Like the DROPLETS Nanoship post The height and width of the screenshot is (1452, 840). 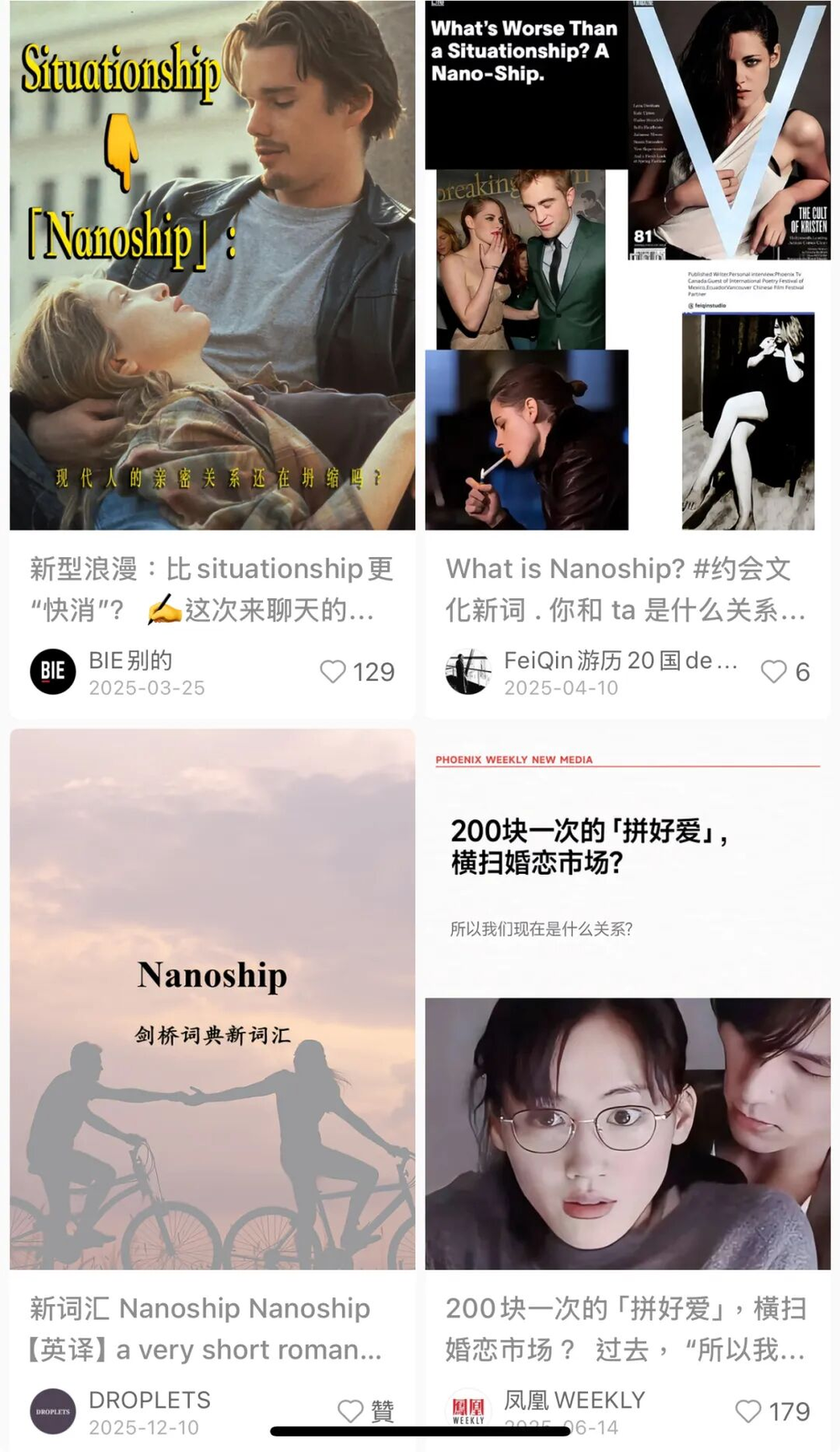coord(350,1411)
